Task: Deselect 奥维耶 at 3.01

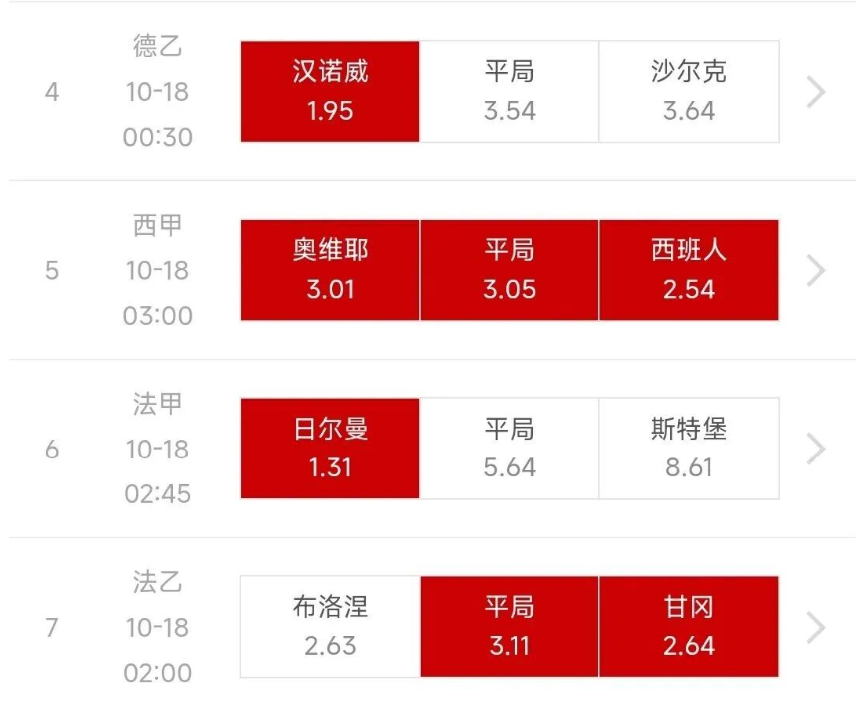Action: (x=330, y=270)
